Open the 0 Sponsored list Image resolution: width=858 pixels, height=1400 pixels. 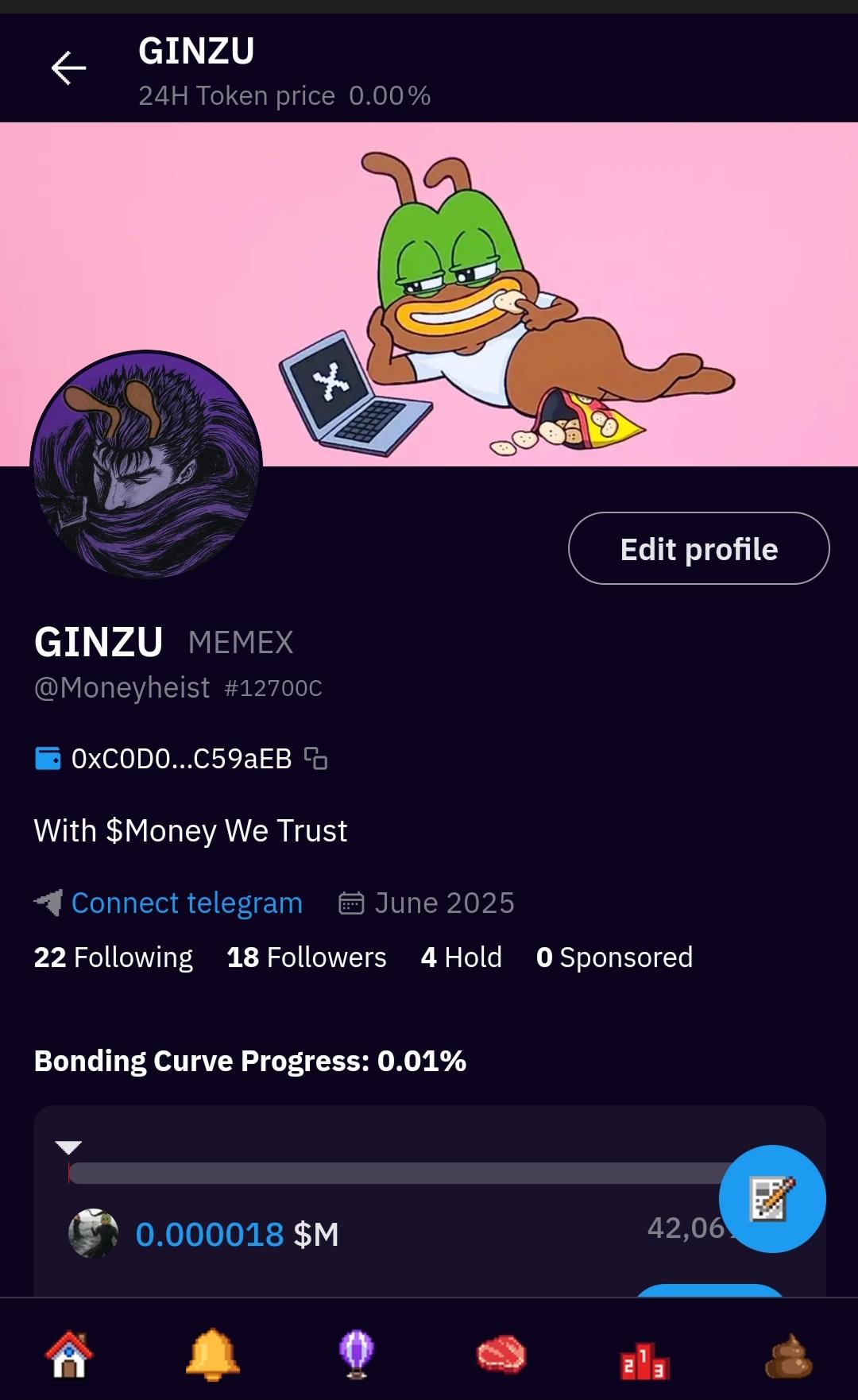(x=614, y=957)
